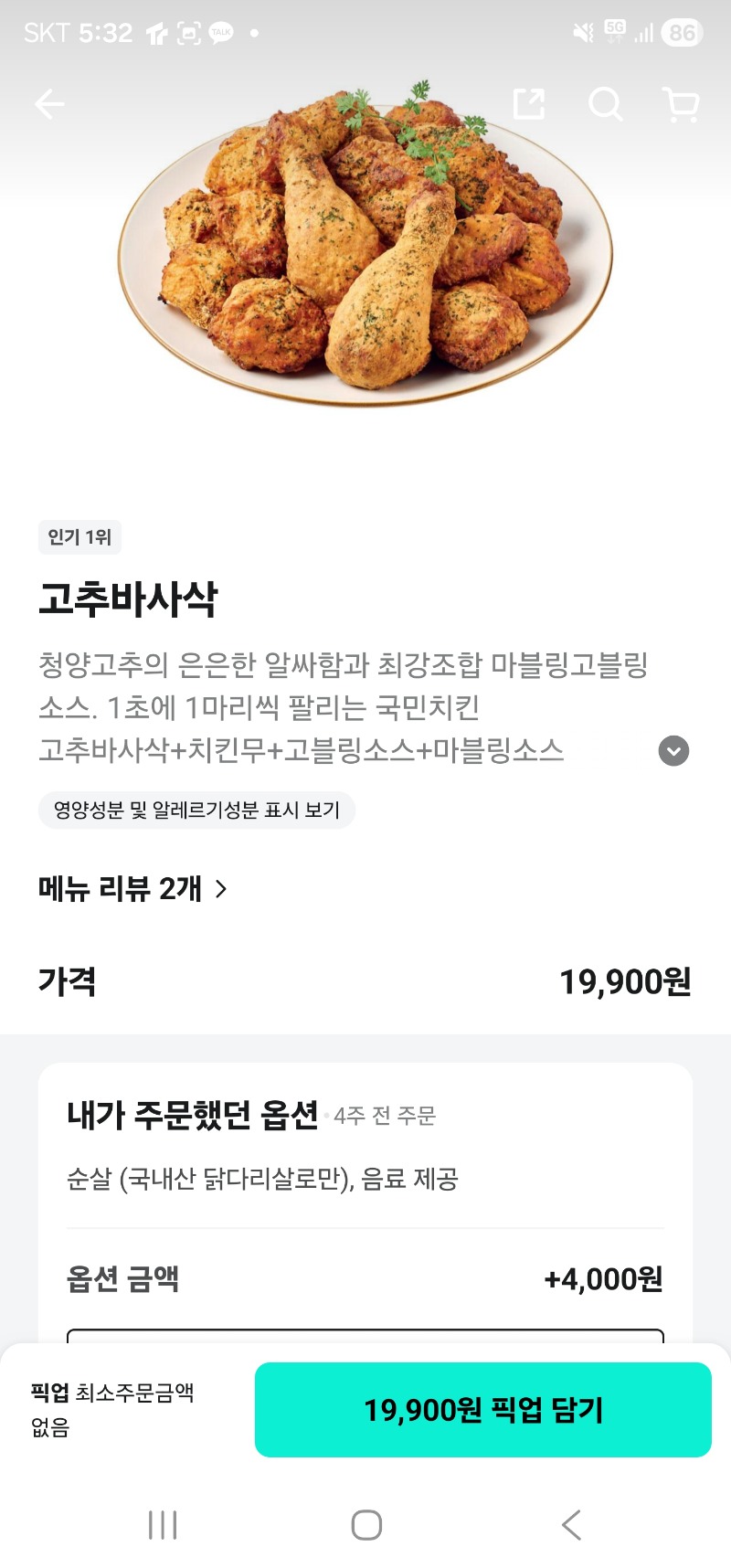
Task: Go back using the top arrow
Action: (x=49, y=105)
